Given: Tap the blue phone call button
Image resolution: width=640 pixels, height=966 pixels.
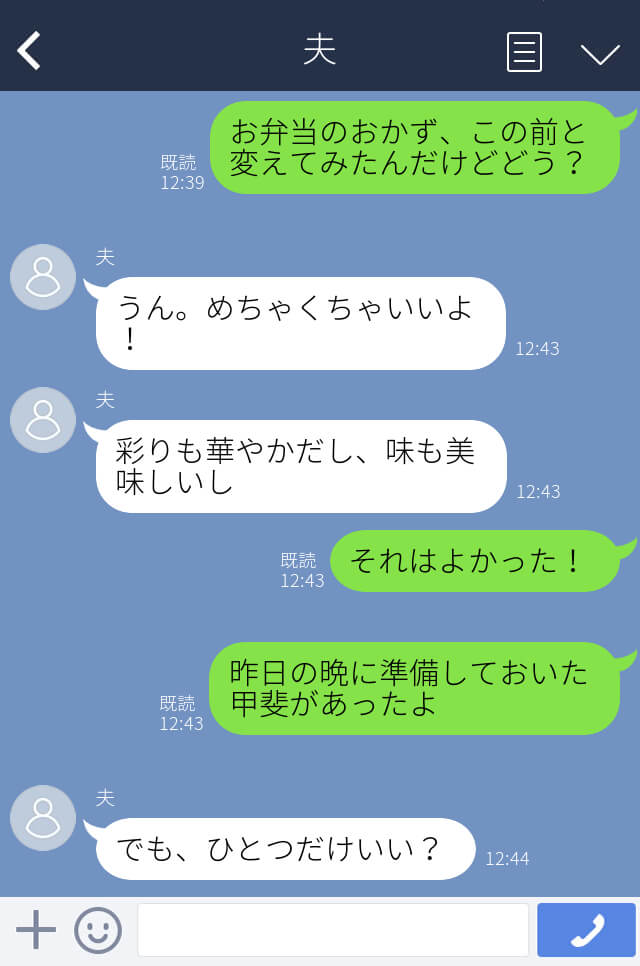Looking at the screenshot, I should [x=586, y=930].
